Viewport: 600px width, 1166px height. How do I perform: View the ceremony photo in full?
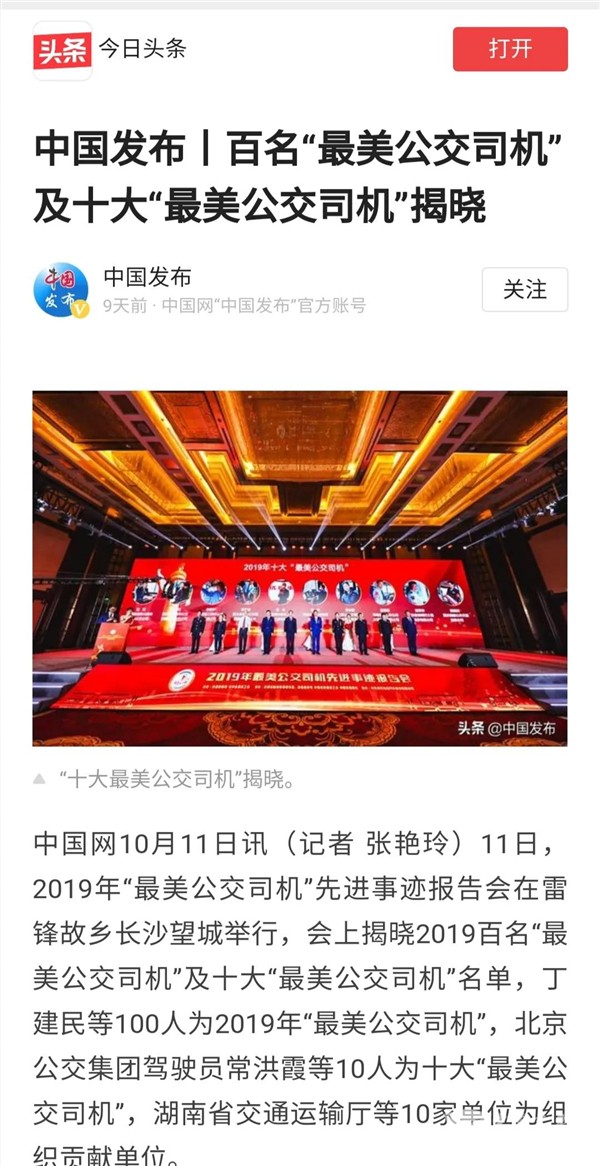[x=300, y=568]
